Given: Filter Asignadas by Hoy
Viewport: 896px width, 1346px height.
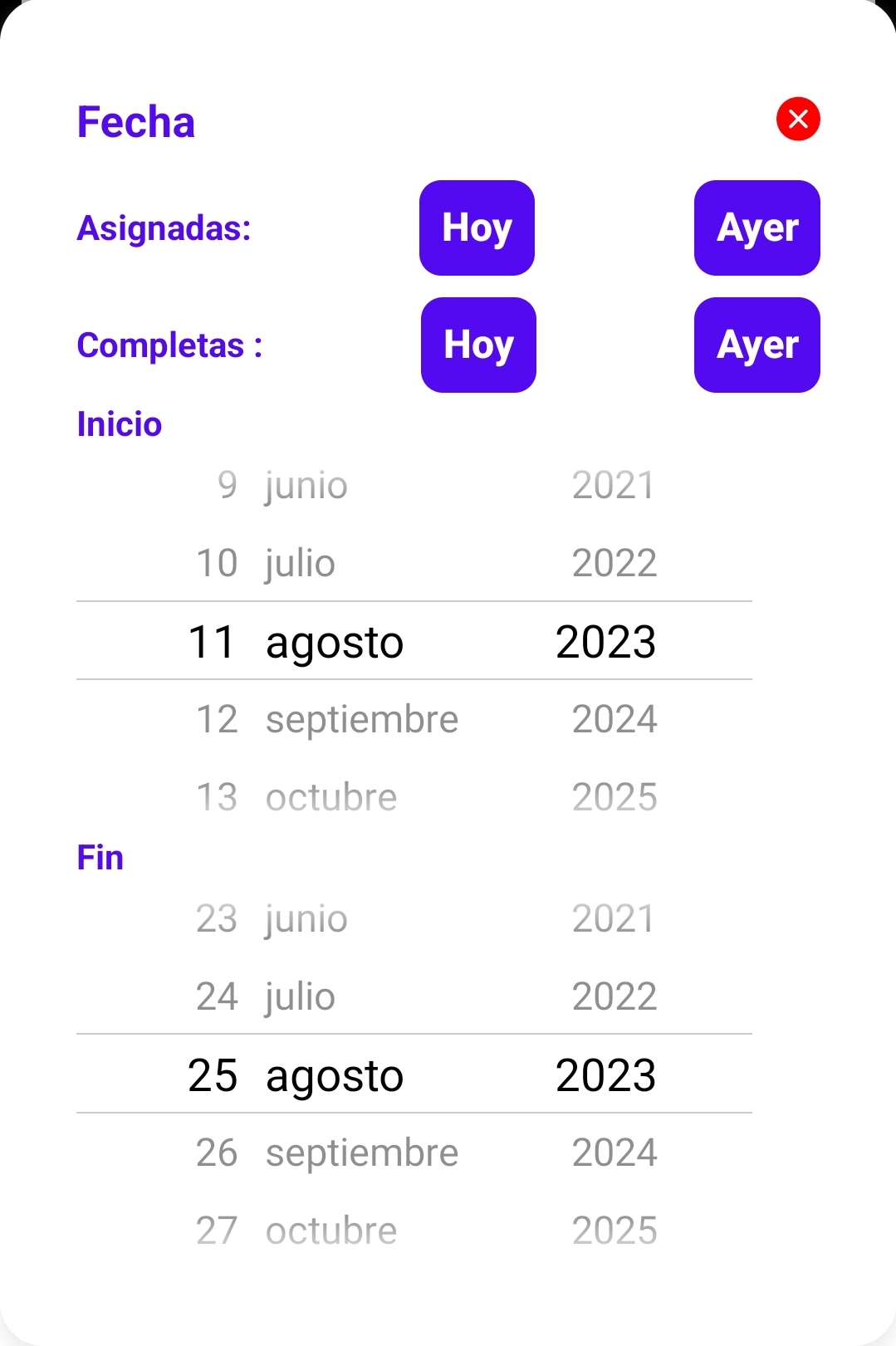Looking at the screenshot, I should (477, 228).
